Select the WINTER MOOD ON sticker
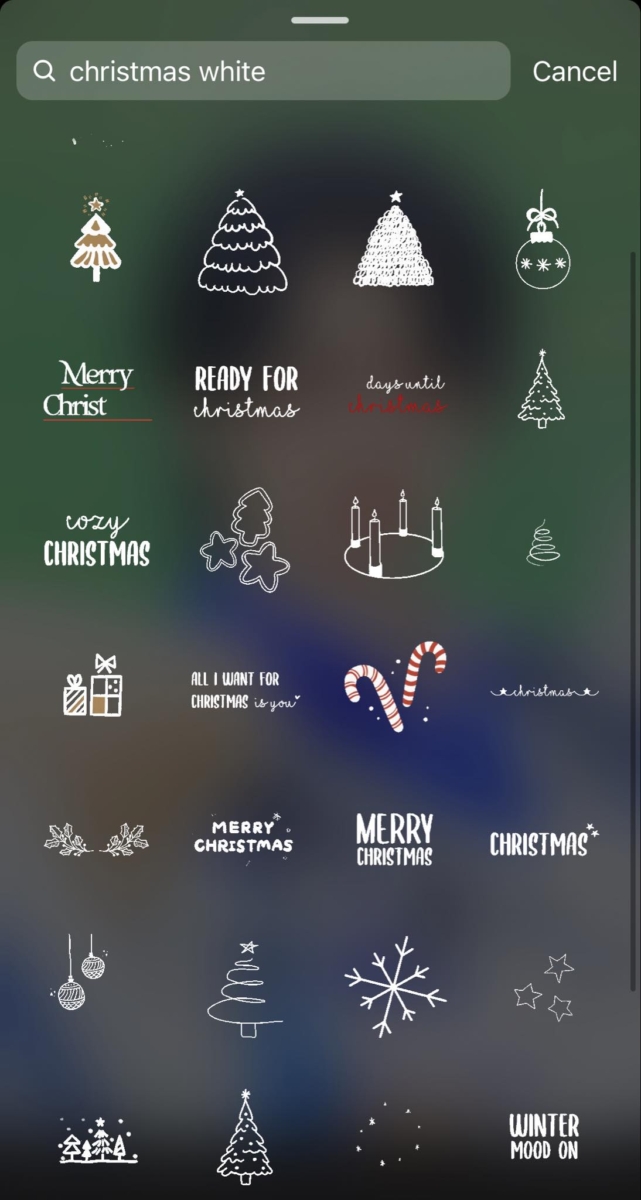Image resolution: width=641 pixels, height=1200 pixels. (x=544, y=1137)
